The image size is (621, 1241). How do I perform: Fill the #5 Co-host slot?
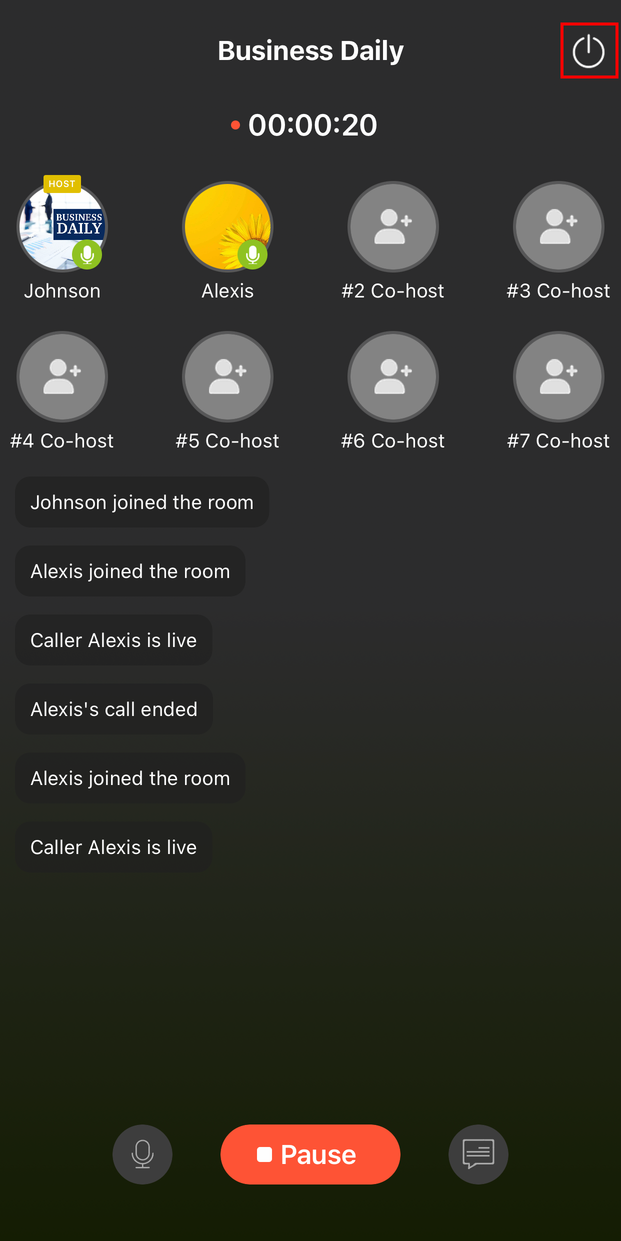[x=227, y=377]
